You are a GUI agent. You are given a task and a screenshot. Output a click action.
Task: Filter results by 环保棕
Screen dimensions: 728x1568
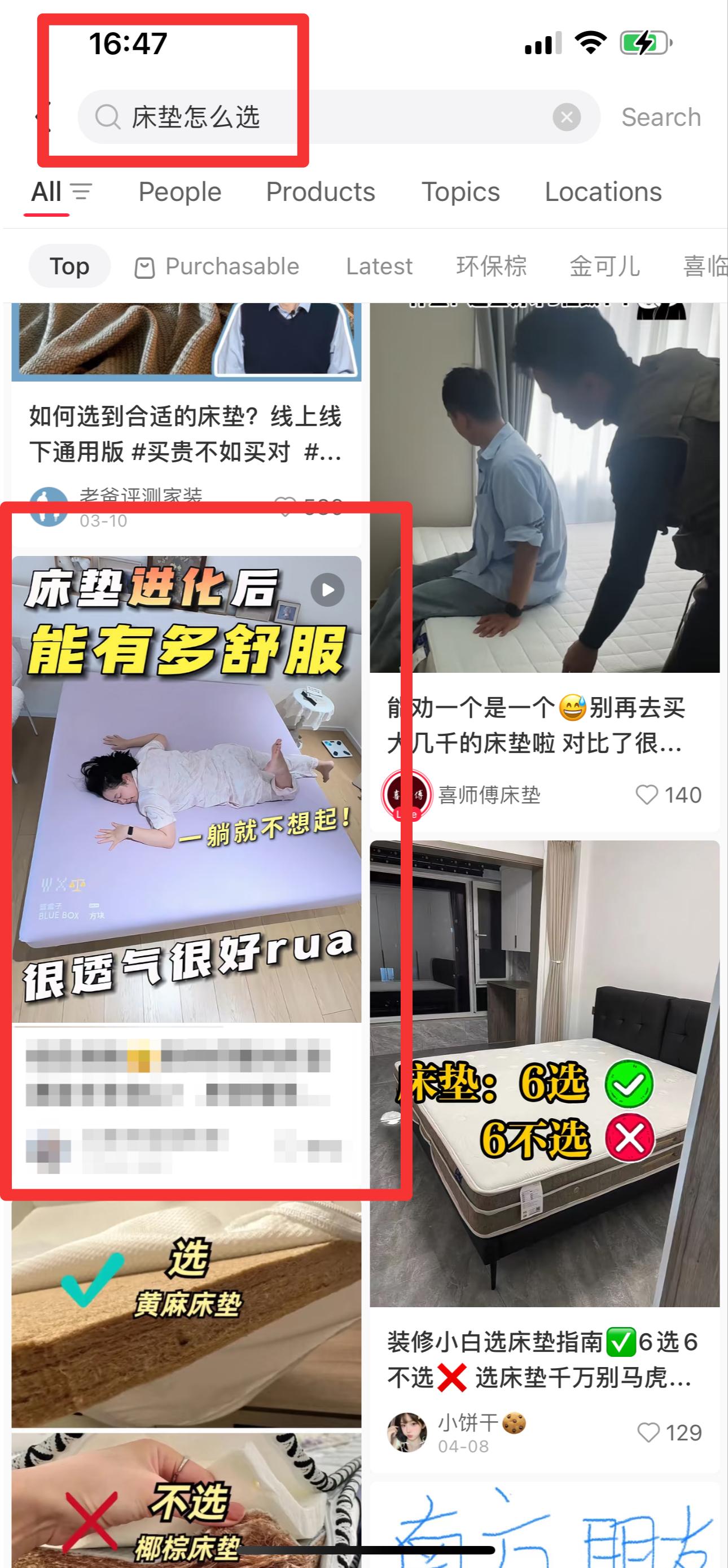491,266
